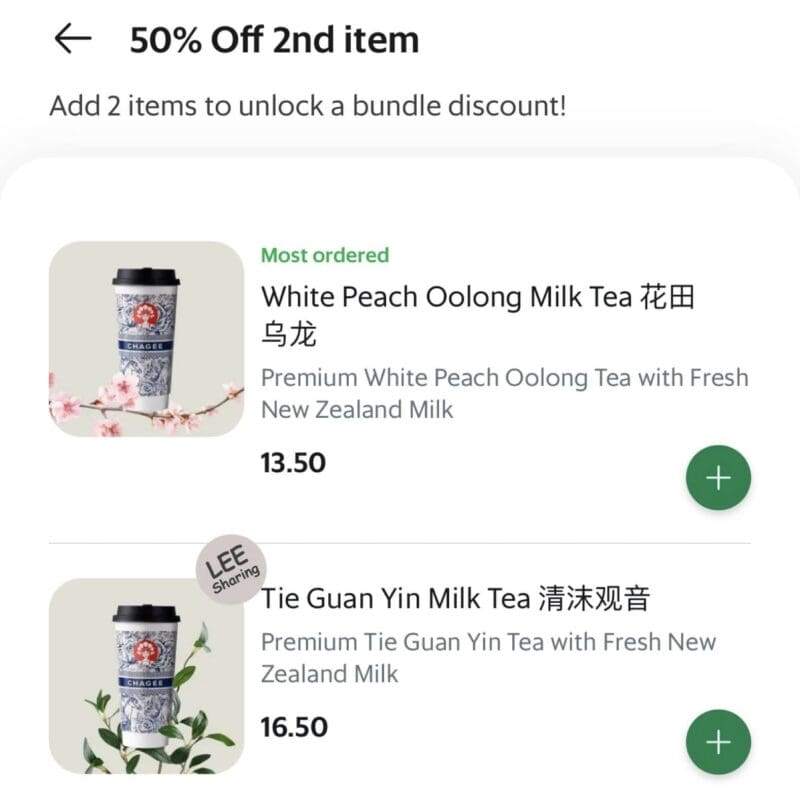Go back using the arrow icon
This screenshot has width=800, height=800.
coord(72,40)
